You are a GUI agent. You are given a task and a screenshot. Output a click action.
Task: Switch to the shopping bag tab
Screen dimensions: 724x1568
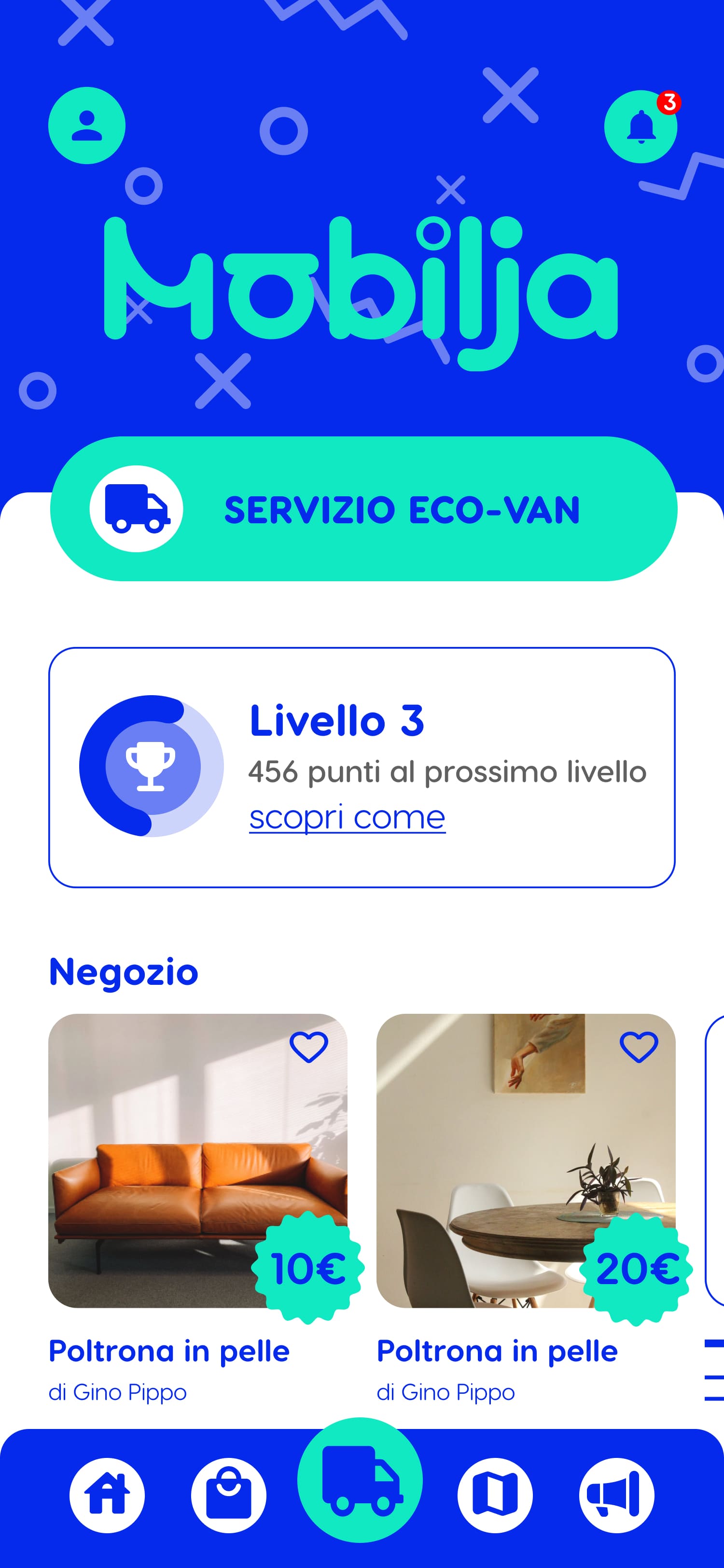[x=229, y=1495]
